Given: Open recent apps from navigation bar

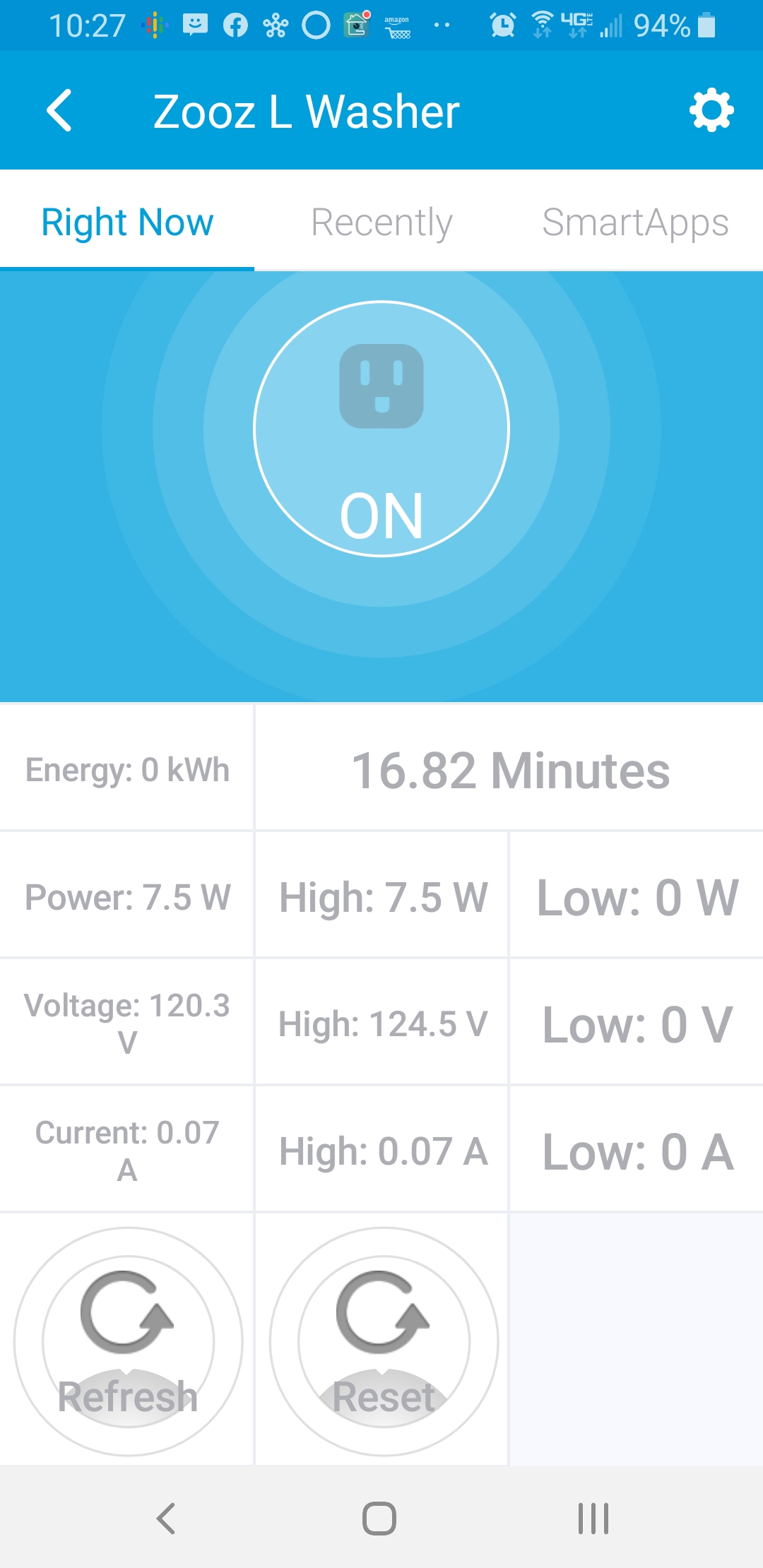Looking at the screenshot, I should 593,1519.
